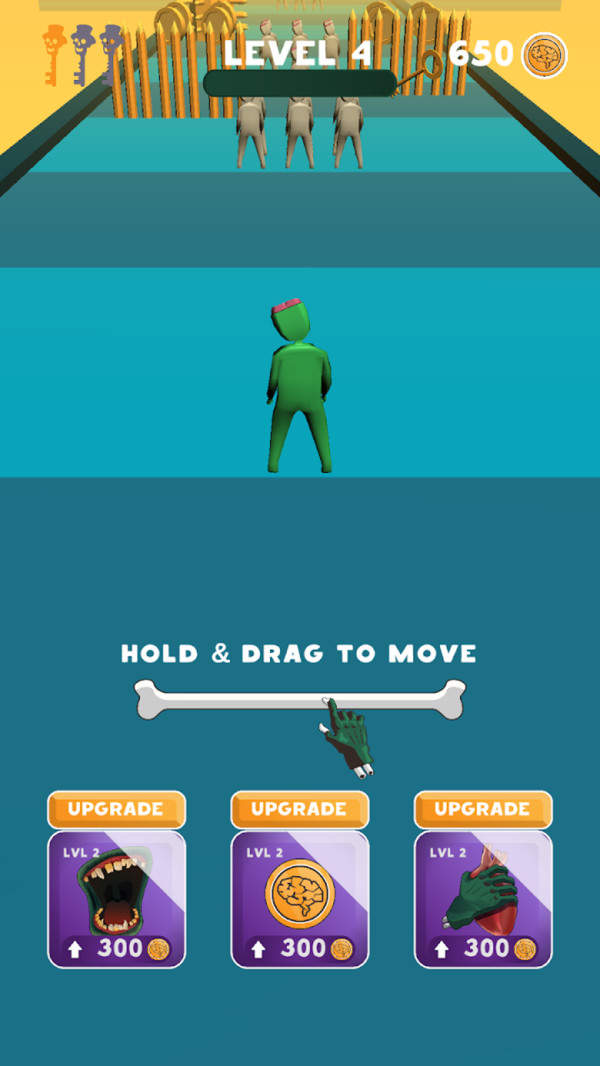Upgrade the zombie mouth bite ability
The height and width of the screenshot is (1066, 600).
[x=116, y=810]
